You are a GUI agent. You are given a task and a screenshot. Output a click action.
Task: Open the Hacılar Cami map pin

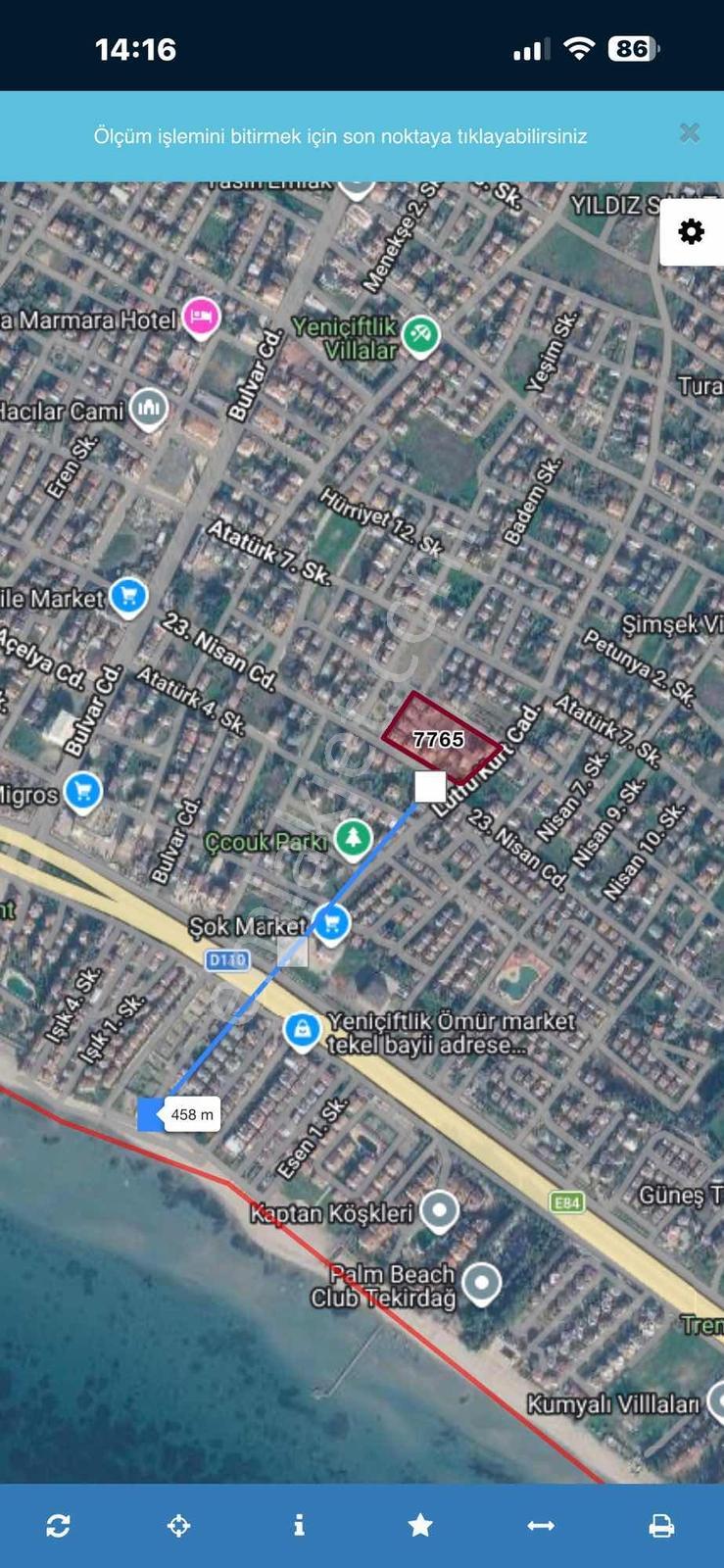[x=149, y=408]
